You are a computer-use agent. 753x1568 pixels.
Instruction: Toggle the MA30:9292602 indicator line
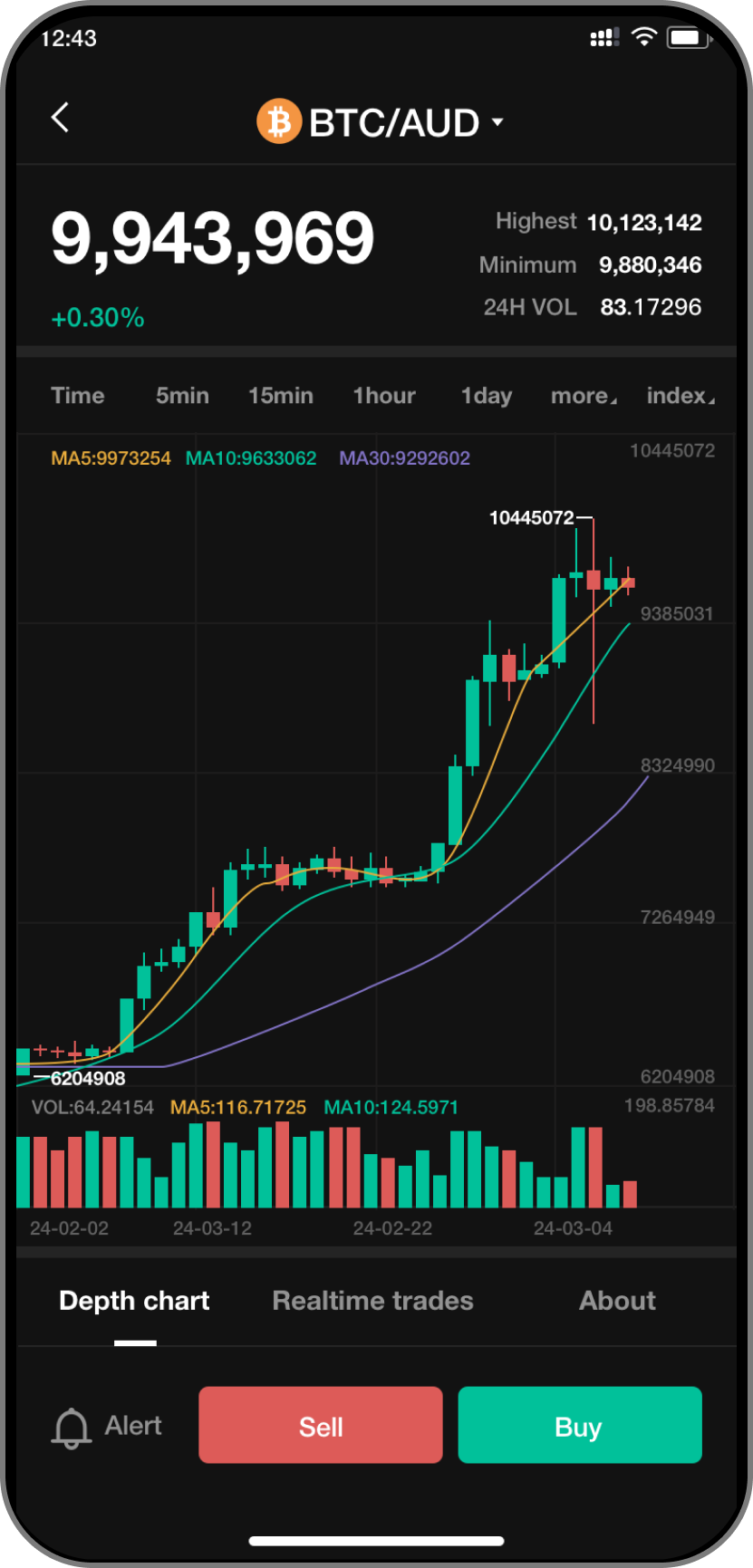pos(405,458)
